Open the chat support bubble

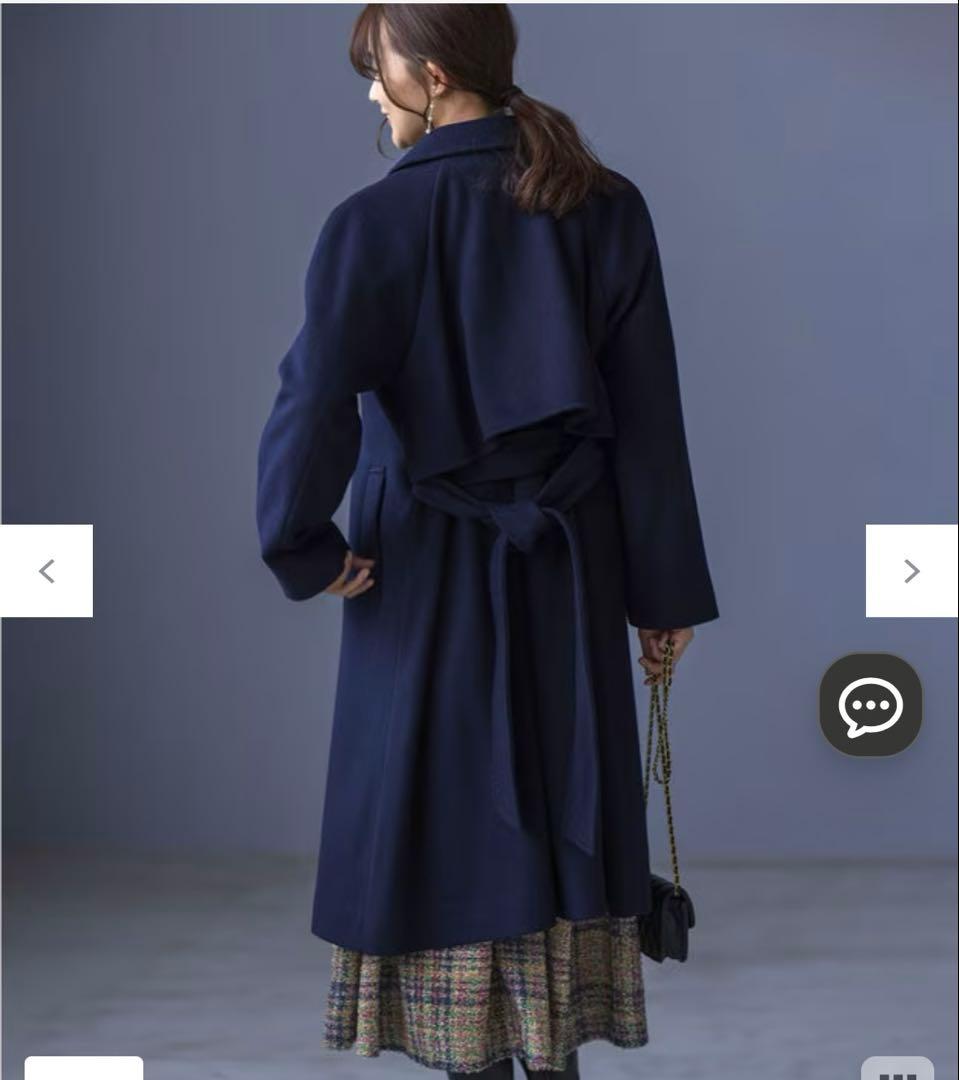click(870, 705)
